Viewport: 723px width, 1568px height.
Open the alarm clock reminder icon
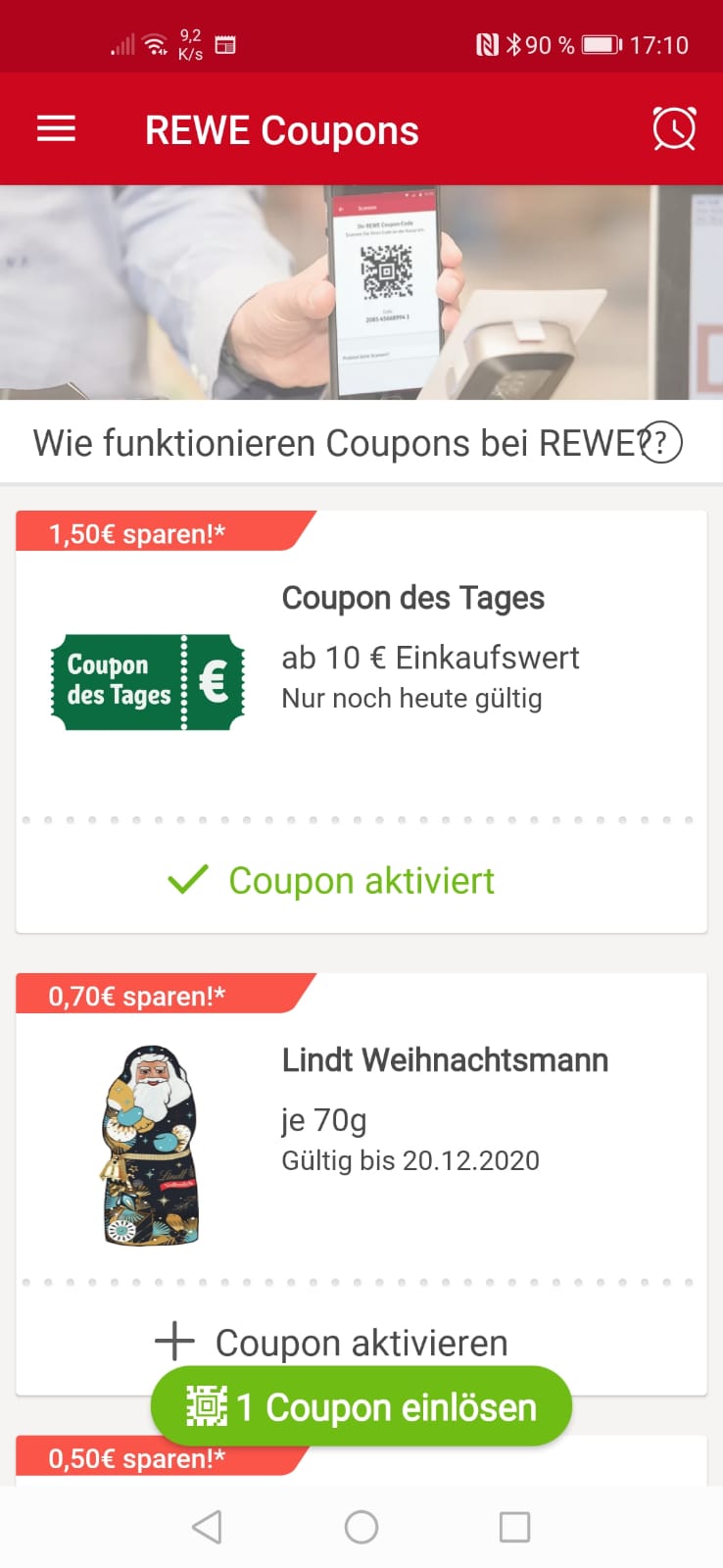point(674,128)
